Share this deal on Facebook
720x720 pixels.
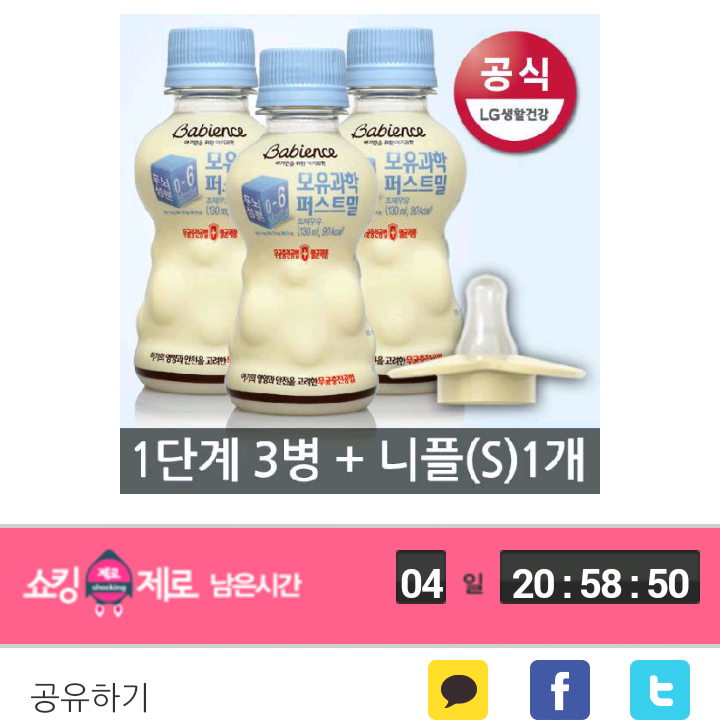pos(559,690)
